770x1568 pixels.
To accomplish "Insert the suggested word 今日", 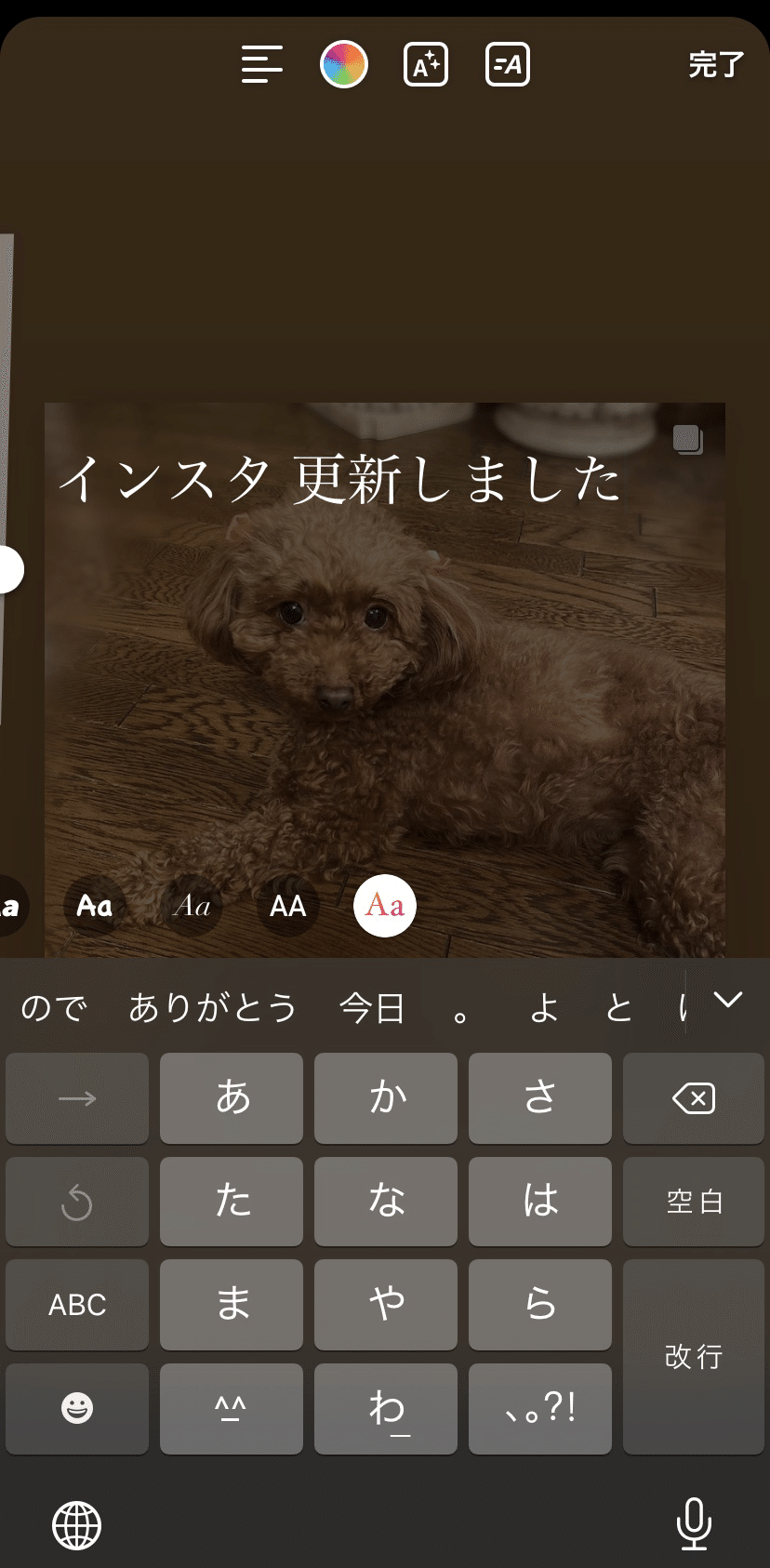I will tap(372, 1007).
